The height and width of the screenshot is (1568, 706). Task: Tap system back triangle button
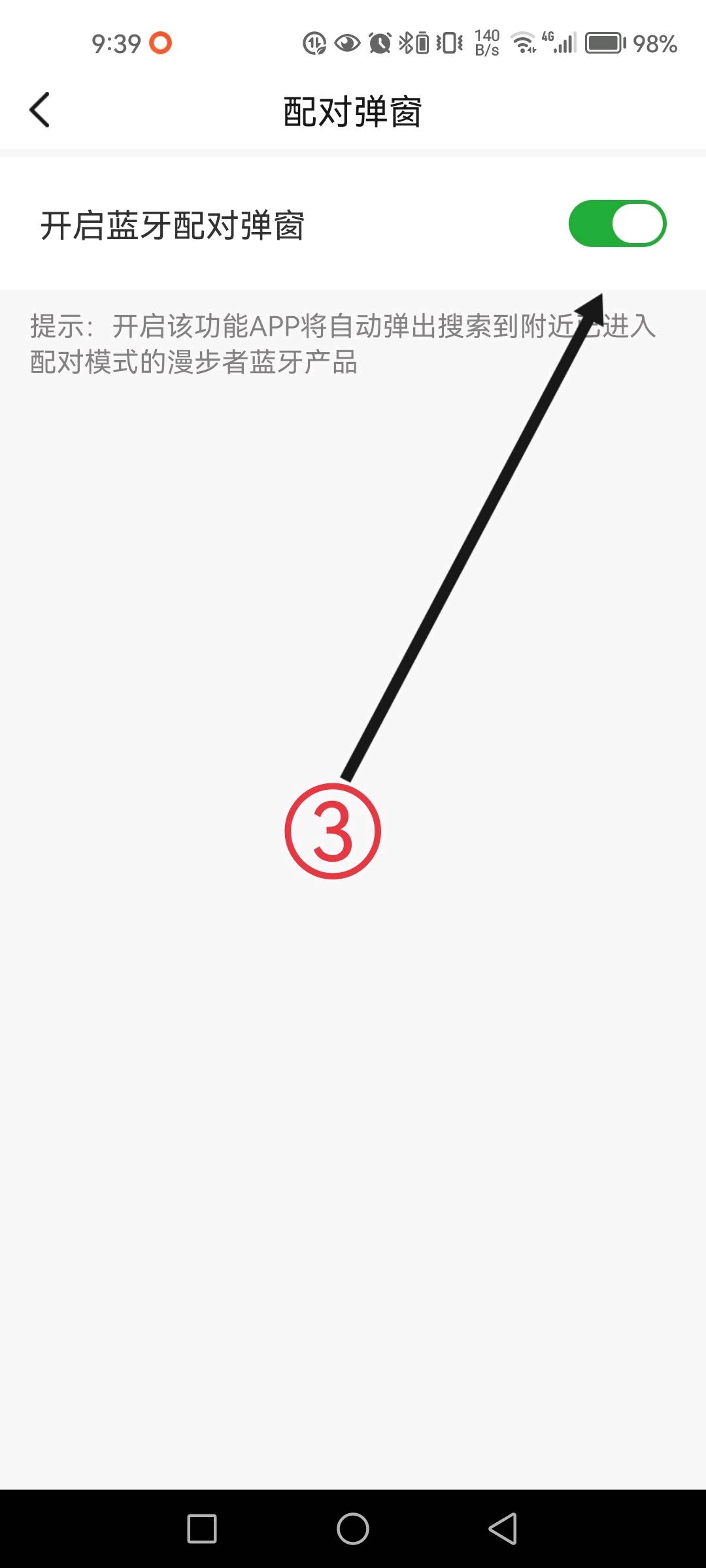point(503,1528)
